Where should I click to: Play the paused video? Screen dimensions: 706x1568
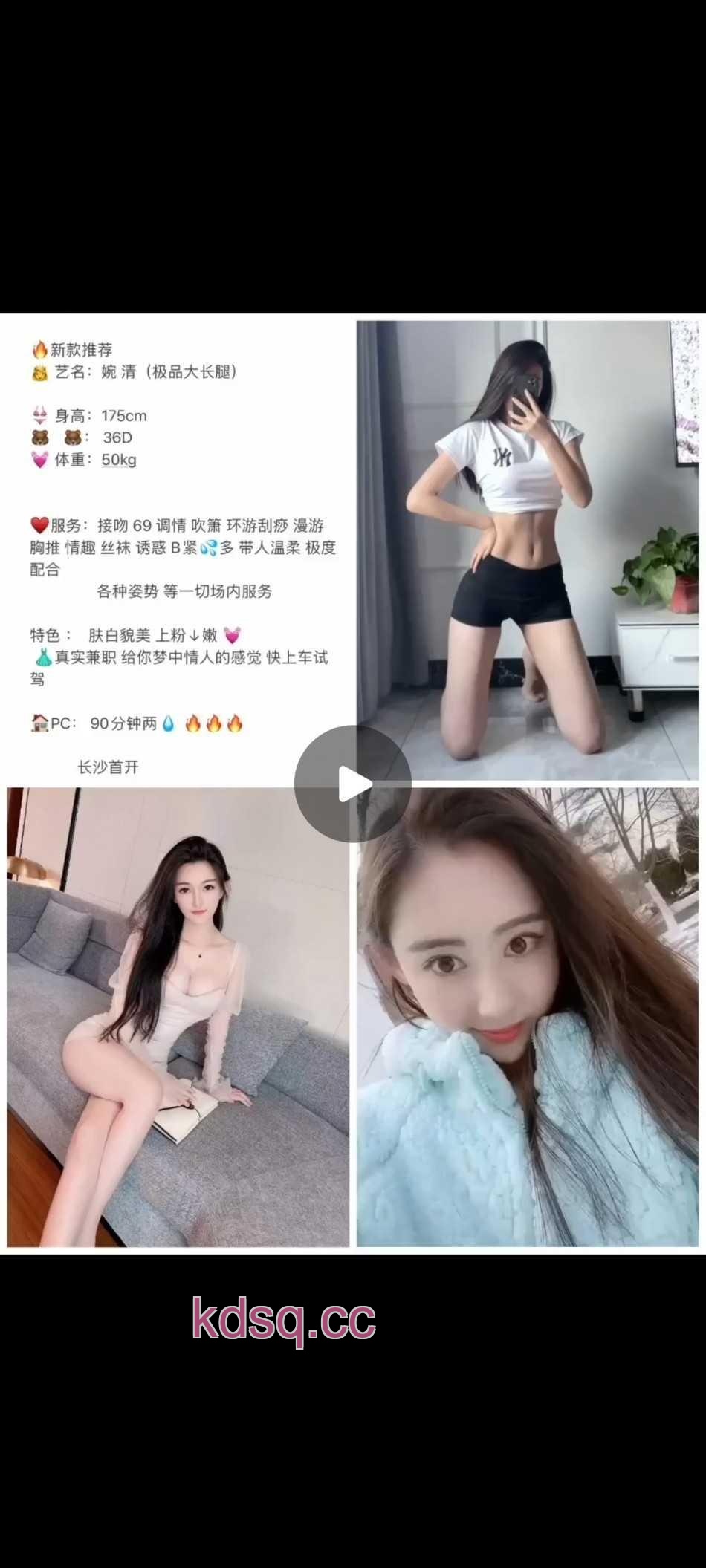[353, 784]
